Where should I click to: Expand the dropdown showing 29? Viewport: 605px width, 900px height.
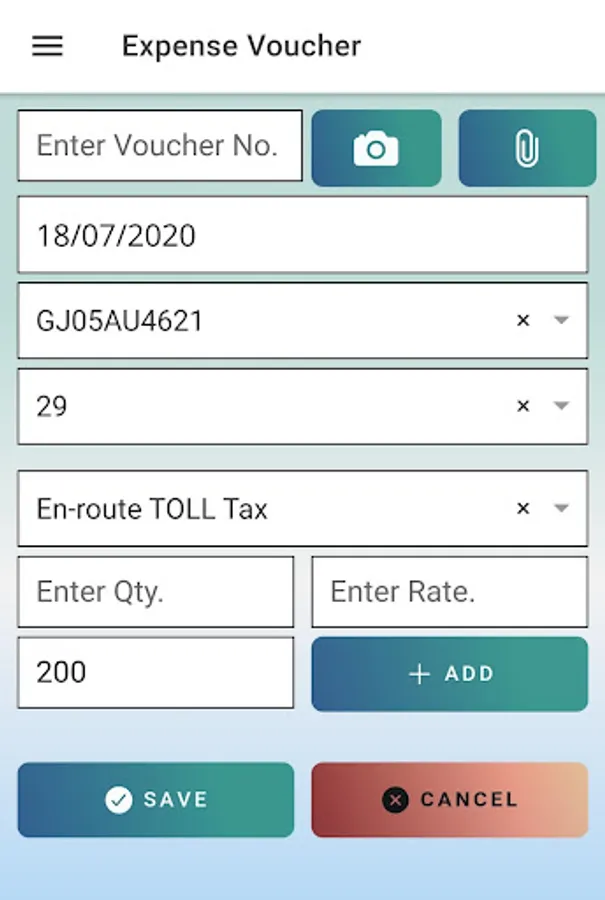pyautogui.click(x=561, y=406)
